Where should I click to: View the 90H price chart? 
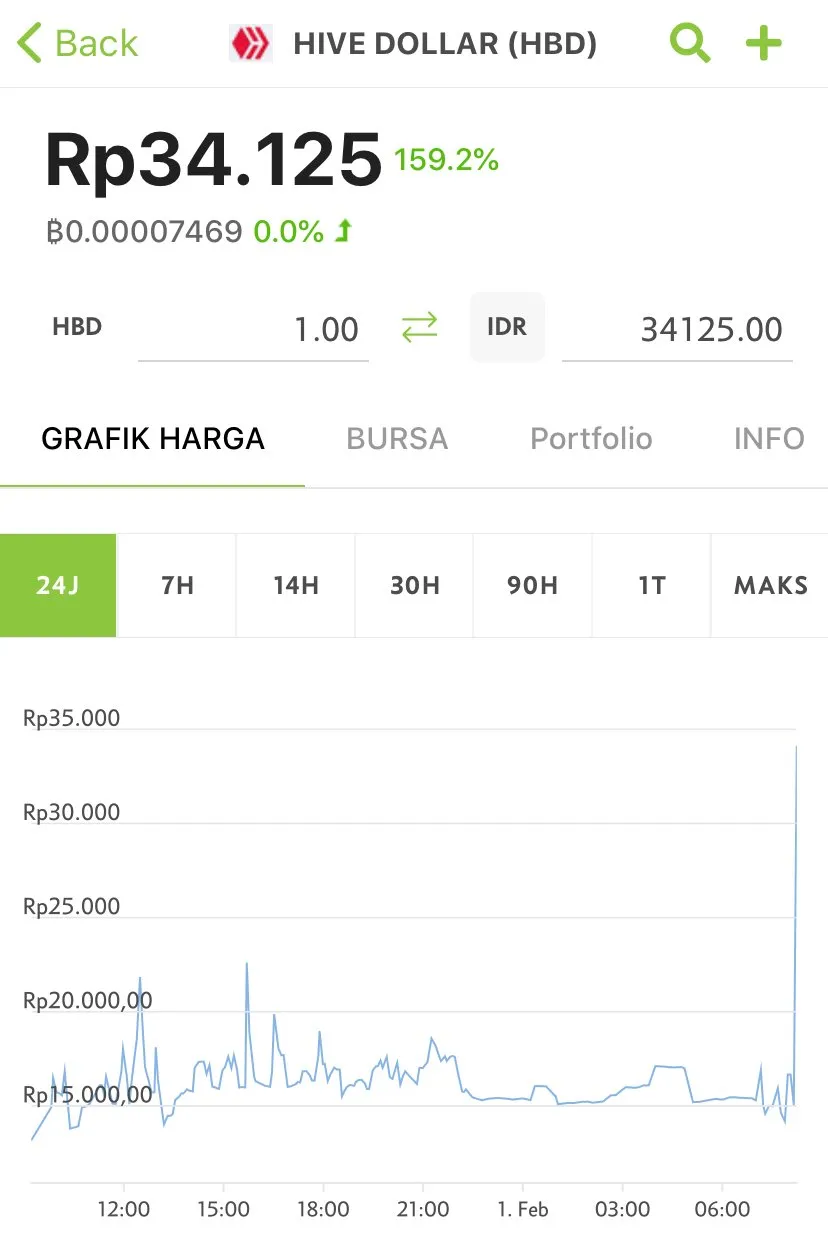pos(533,585)
